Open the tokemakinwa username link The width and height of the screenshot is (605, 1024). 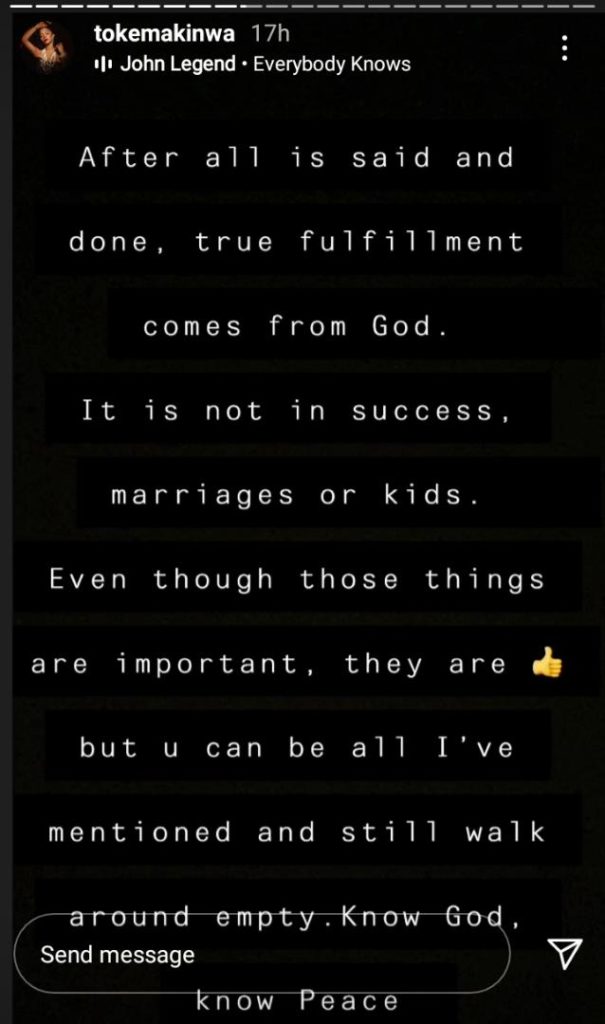point(164,33)
